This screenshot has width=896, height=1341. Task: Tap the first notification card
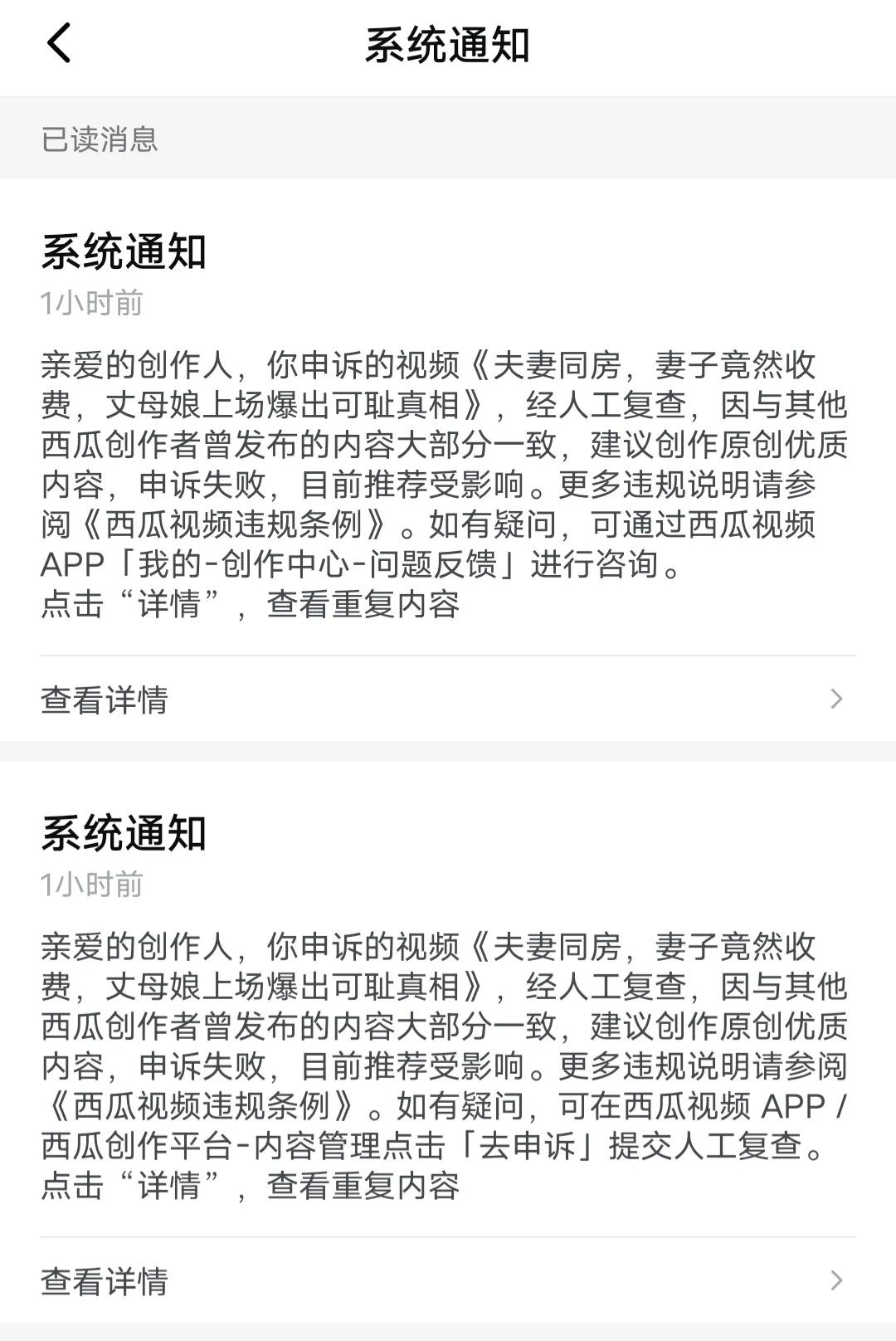coord(448,465)
